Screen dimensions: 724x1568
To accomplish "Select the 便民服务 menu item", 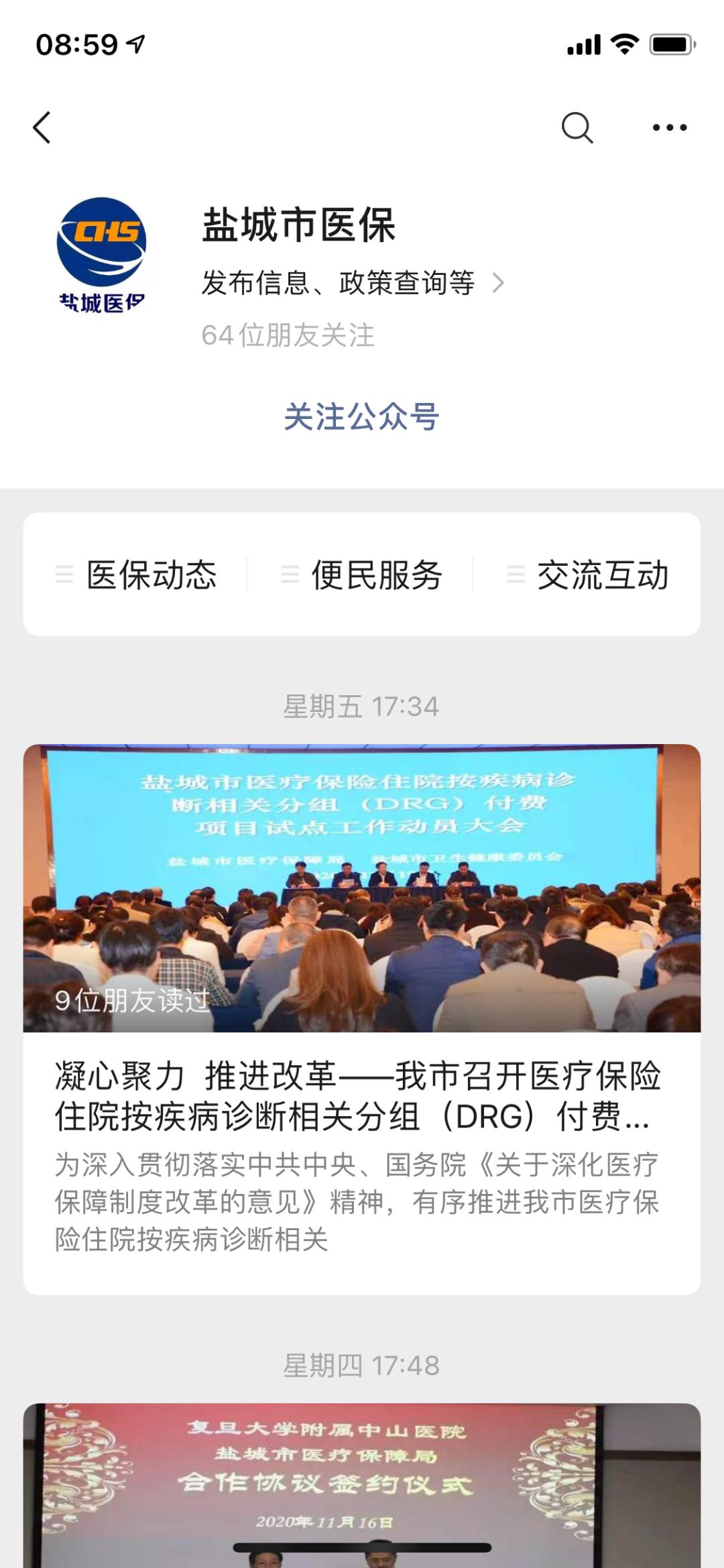I will (x=377, y=575).
